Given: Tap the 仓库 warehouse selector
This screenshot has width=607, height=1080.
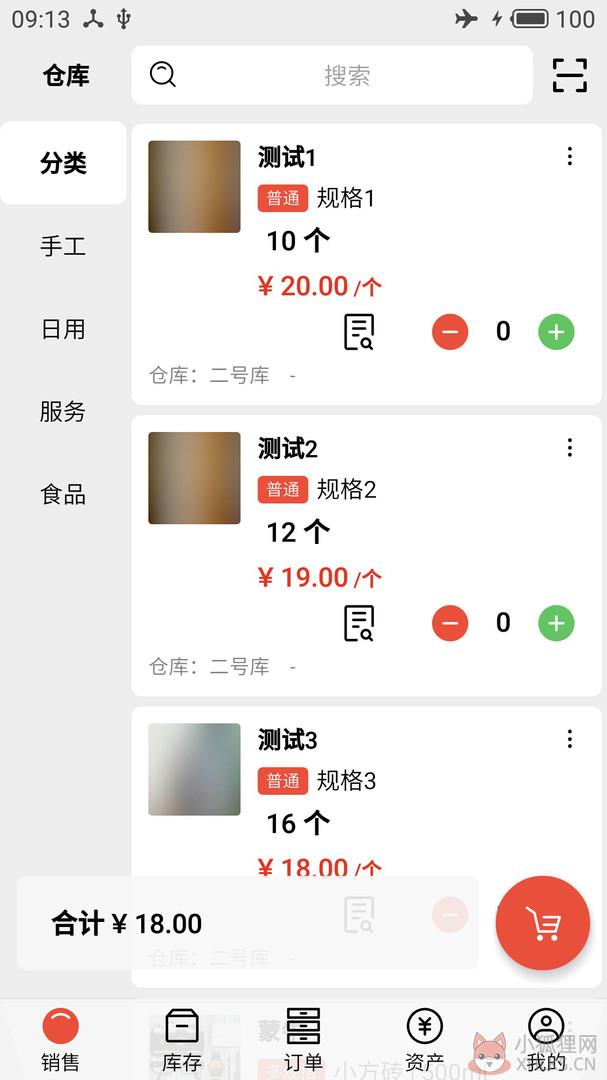Looking at the screenshot, I should 66,75.
